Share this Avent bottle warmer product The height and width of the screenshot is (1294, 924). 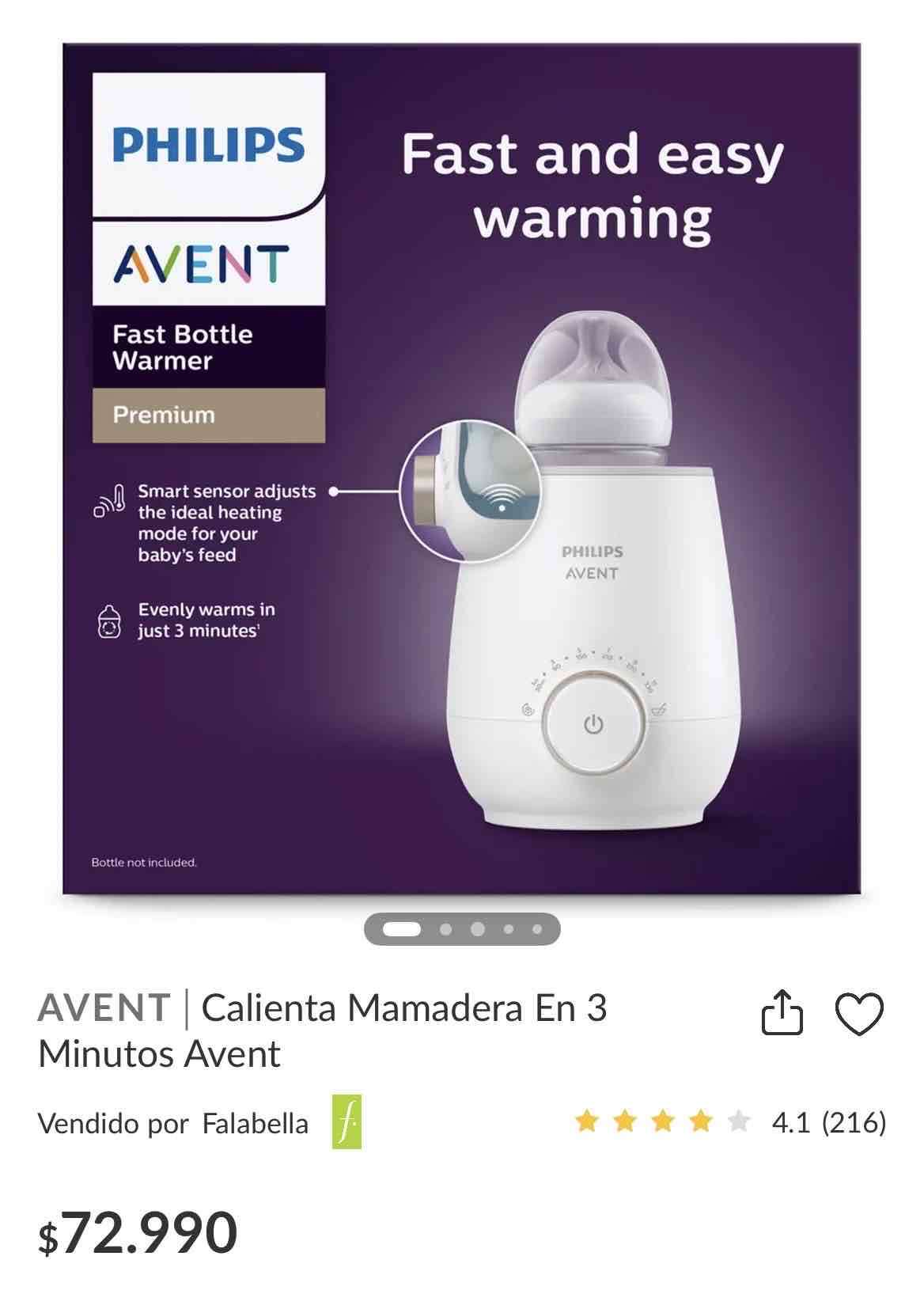pyautogui.click(x=782, y=1012)
